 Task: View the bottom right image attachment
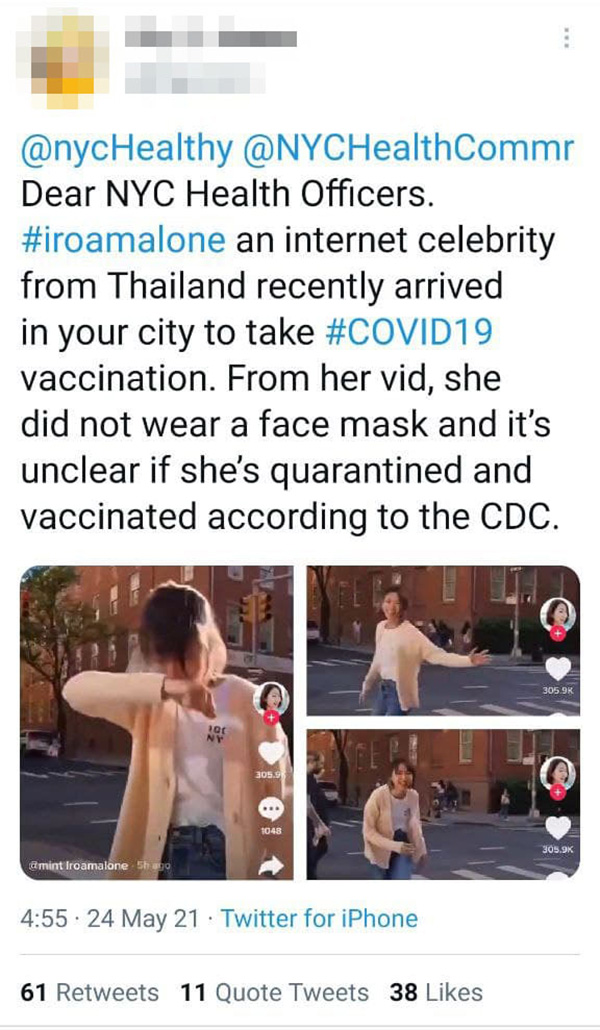pyautogui.click(x=443, y=804)
